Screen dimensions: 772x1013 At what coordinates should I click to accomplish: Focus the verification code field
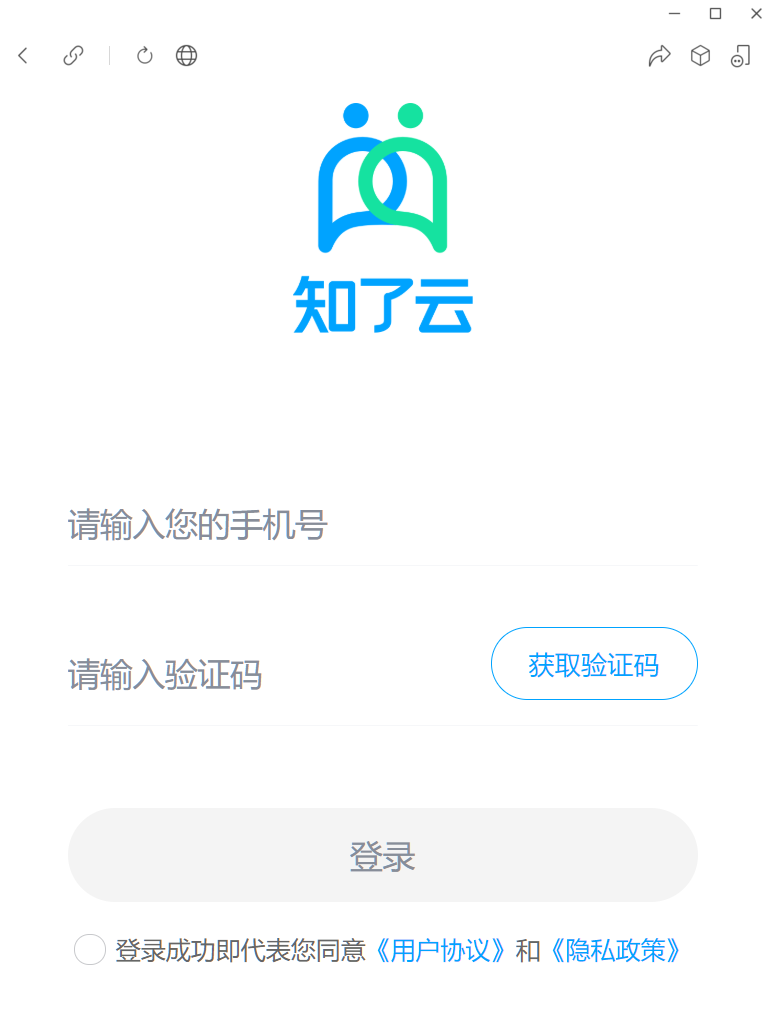coord(270,675)
